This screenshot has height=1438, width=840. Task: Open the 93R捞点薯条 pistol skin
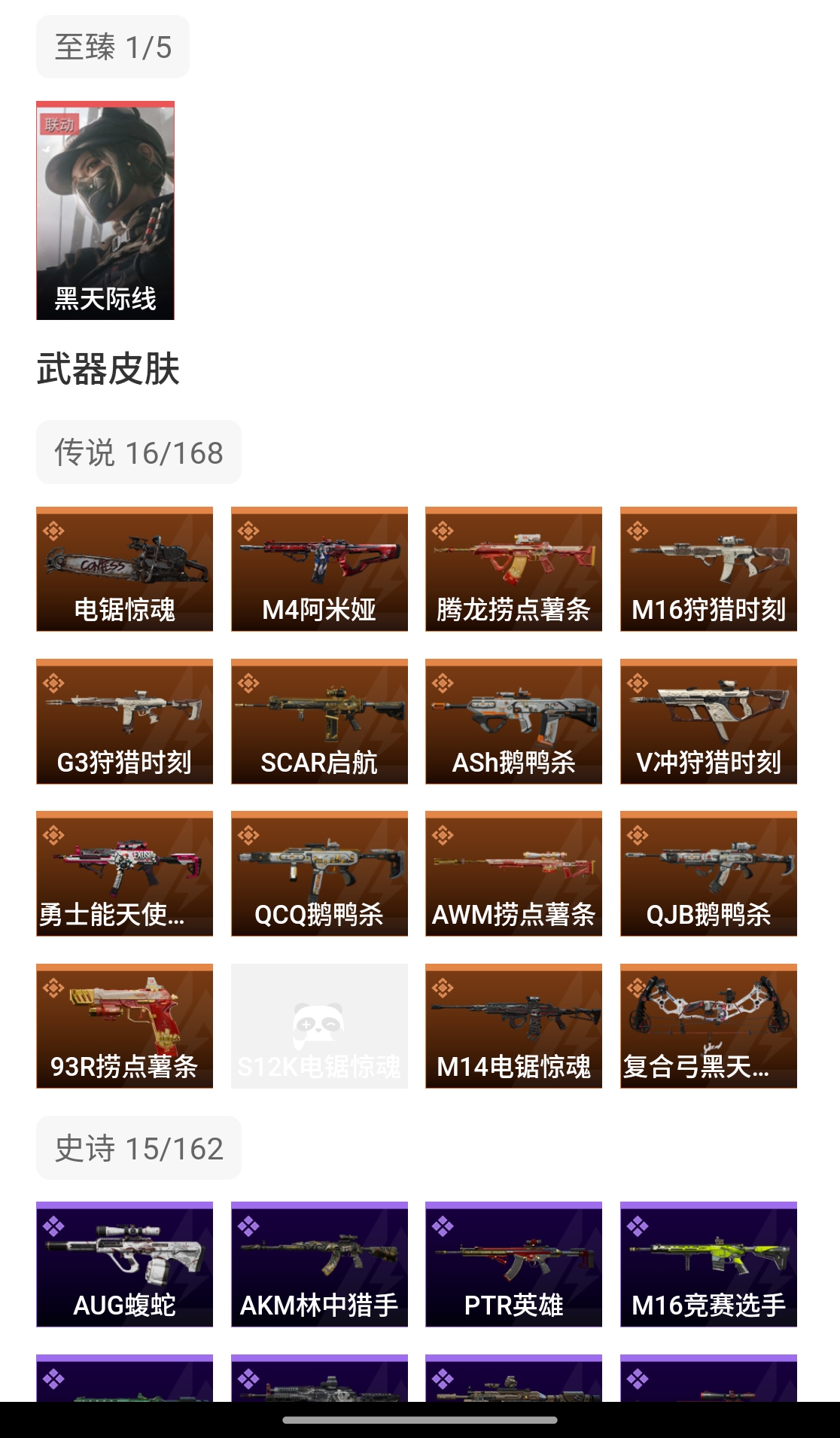(x=124, y=1026)
